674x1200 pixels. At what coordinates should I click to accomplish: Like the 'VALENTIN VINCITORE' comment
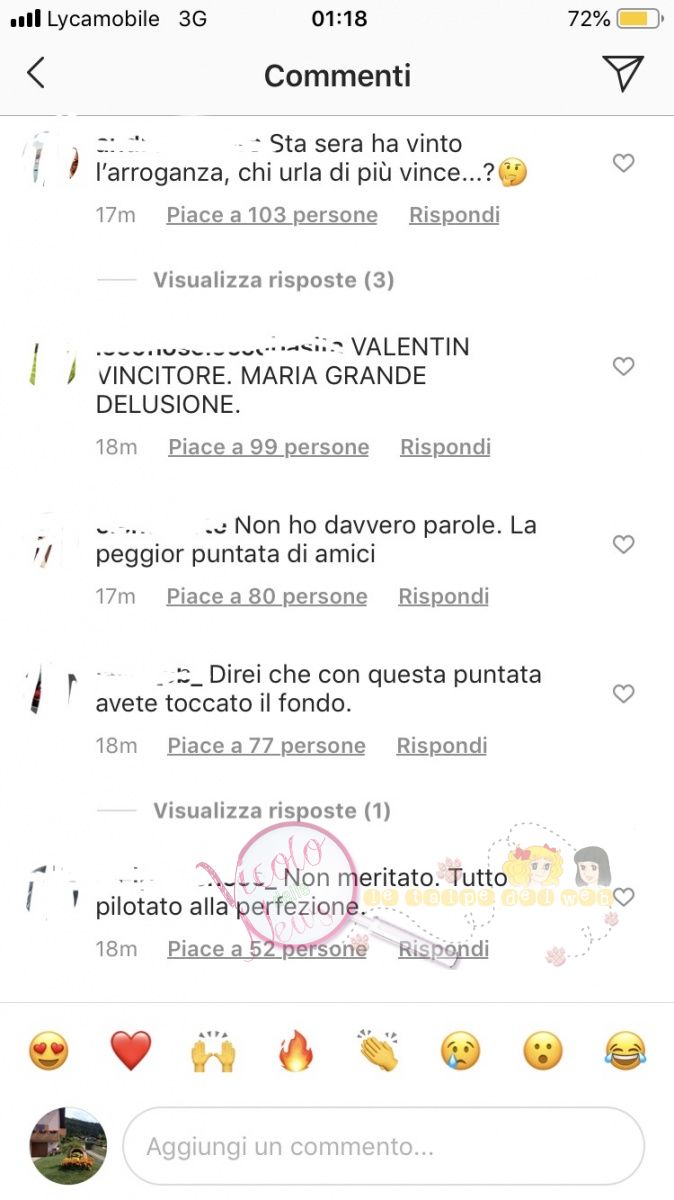tap(623, 367)
